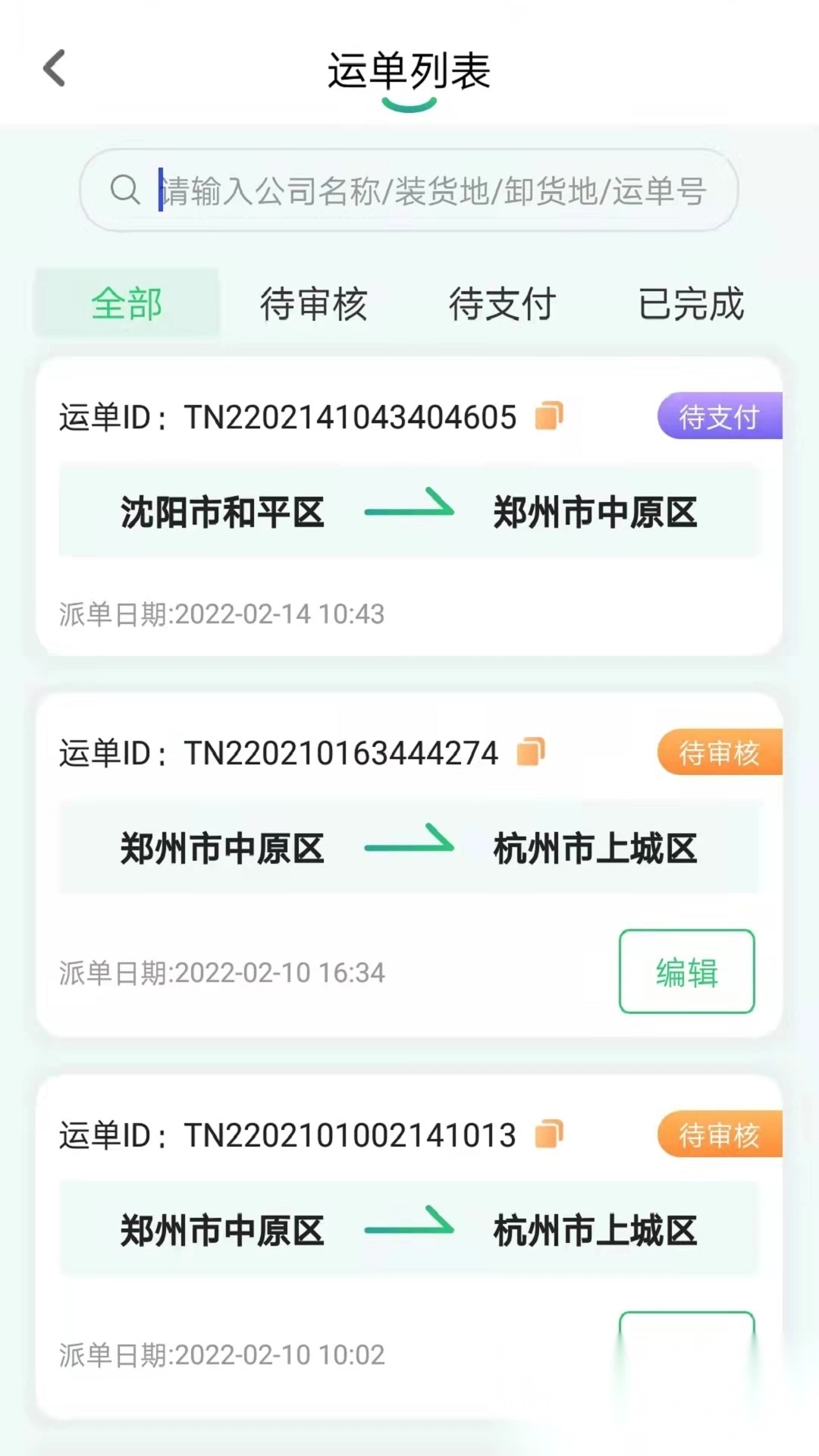This screenshot has height=1456, width=819.
Task: Switch to the 待审核 tab
Action: [x=313, y=304]
